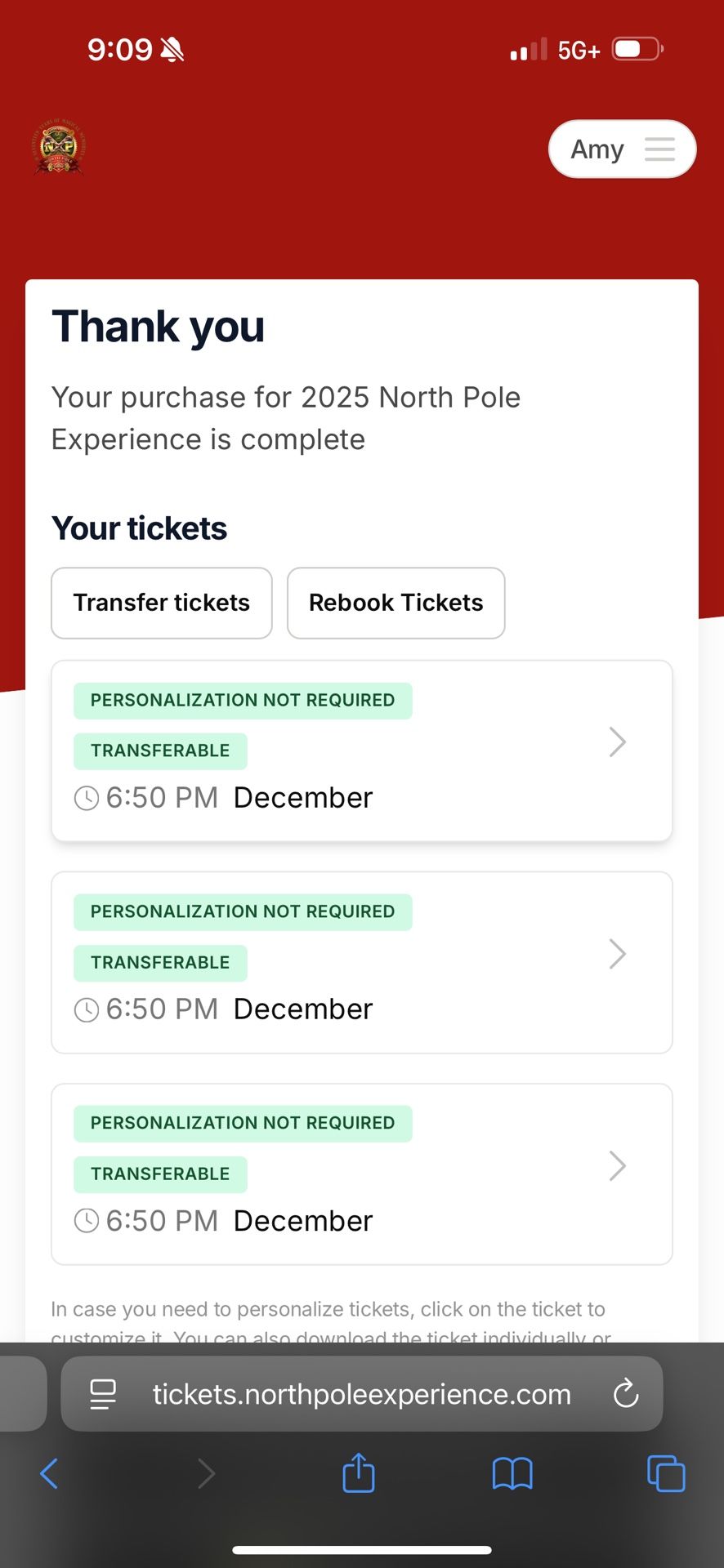Open the last ticket's detail view
This screenshot has width=724, height=1568.
pyautogui.click(x=618, y=1166)
